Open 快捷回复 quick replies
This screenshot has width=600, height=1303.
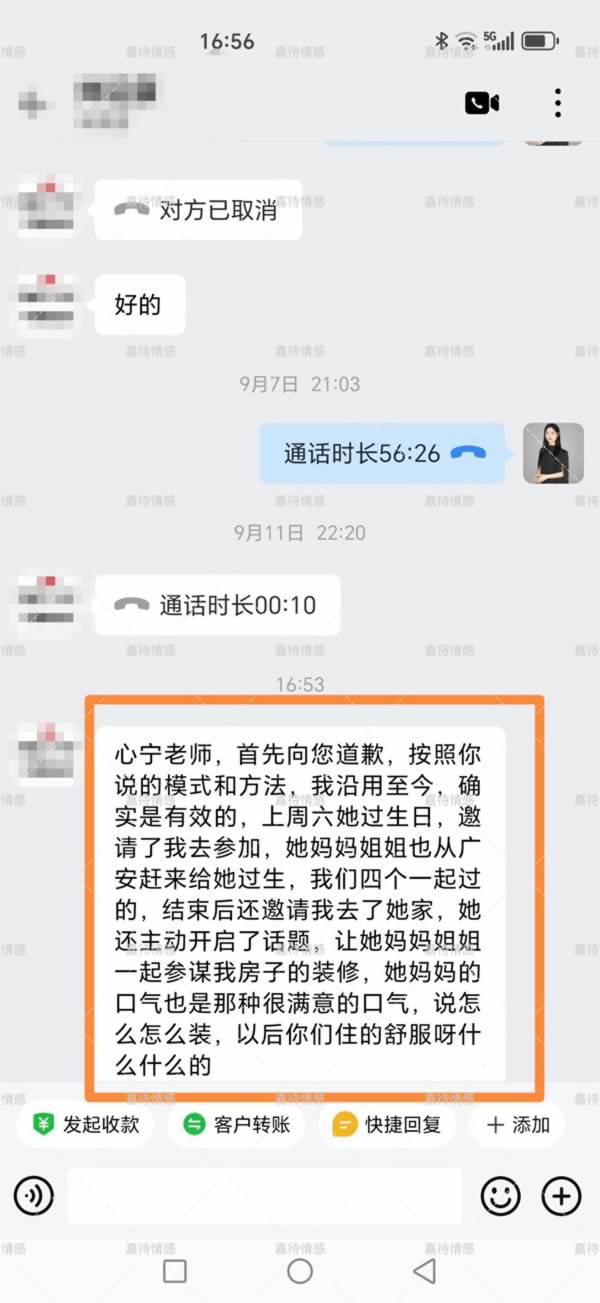click(x=387, y=1124)
